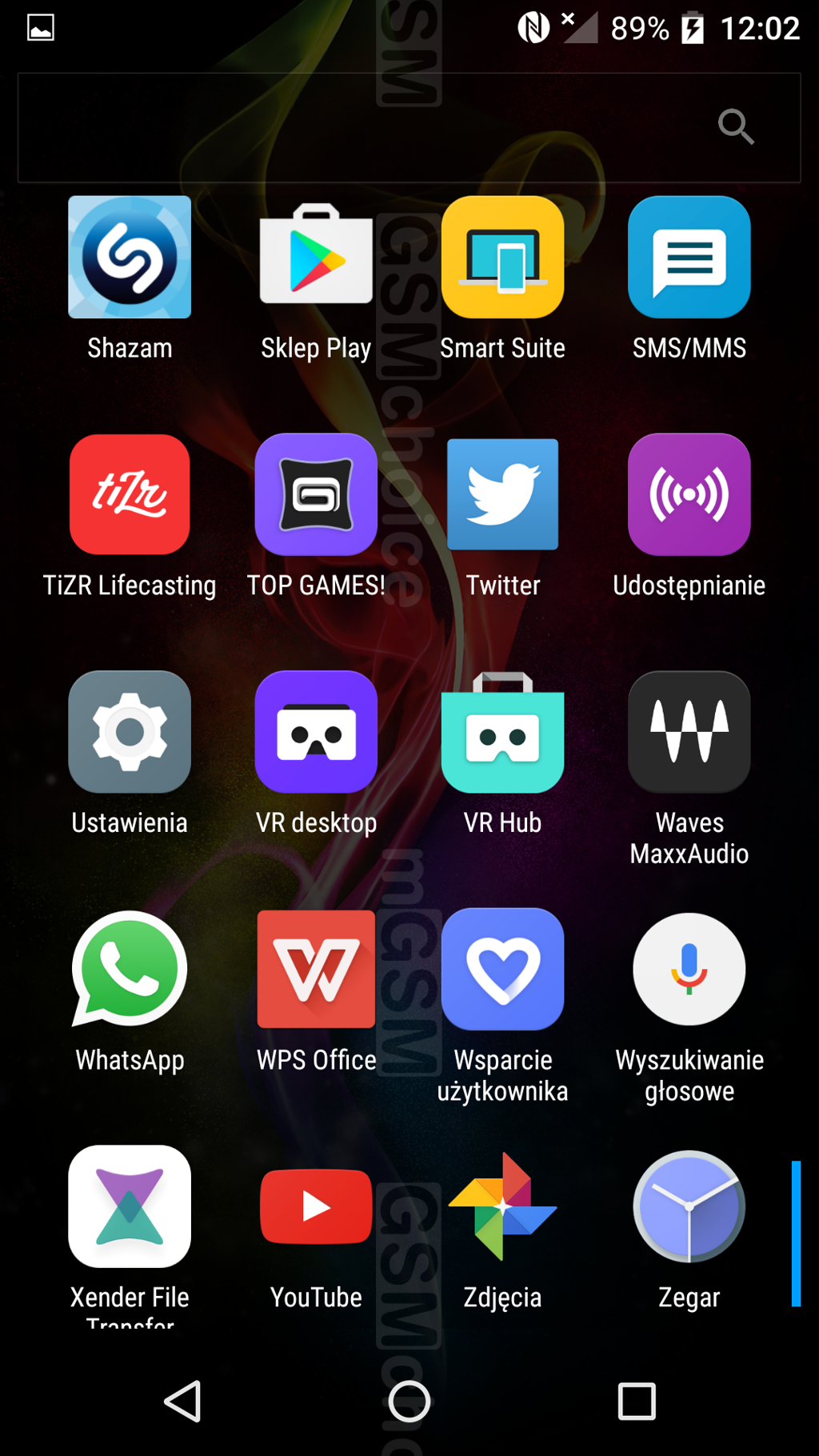Open Ustawienia settings
The image size is (819, 1456).
(x=130, y=732)
